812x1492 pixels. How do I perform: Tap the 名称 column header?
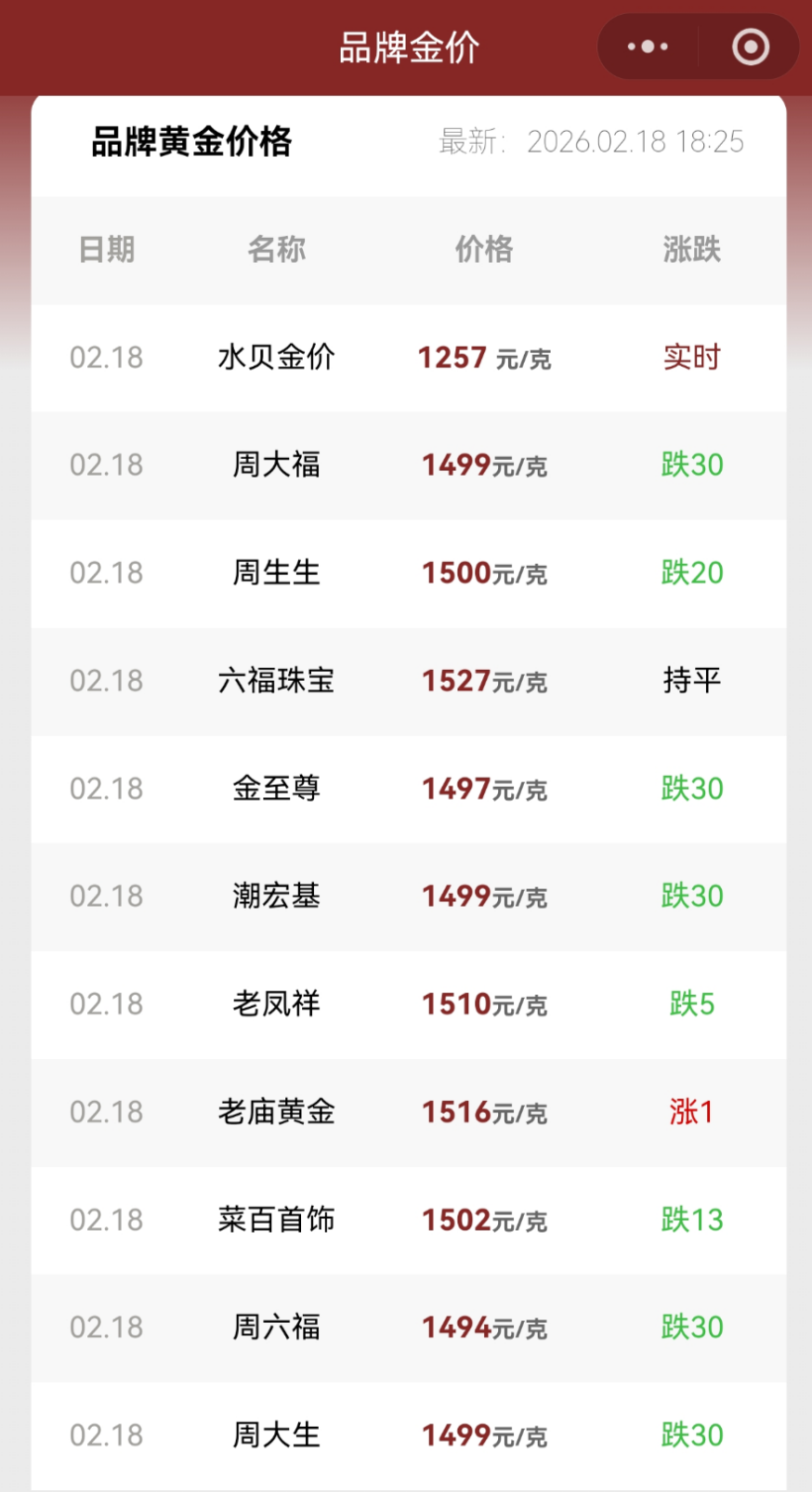(276, 250)
